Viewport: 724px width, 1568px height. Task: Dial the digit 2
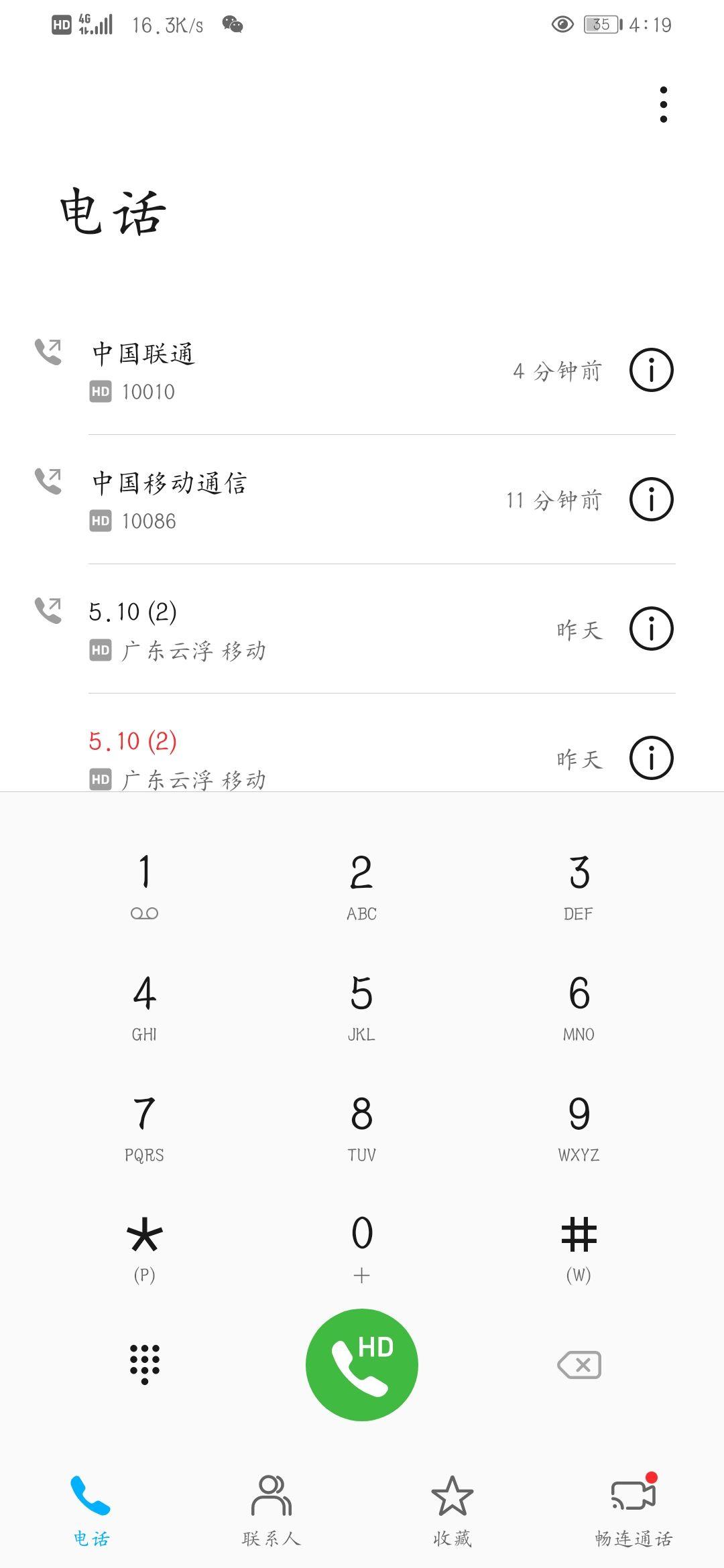361,885
